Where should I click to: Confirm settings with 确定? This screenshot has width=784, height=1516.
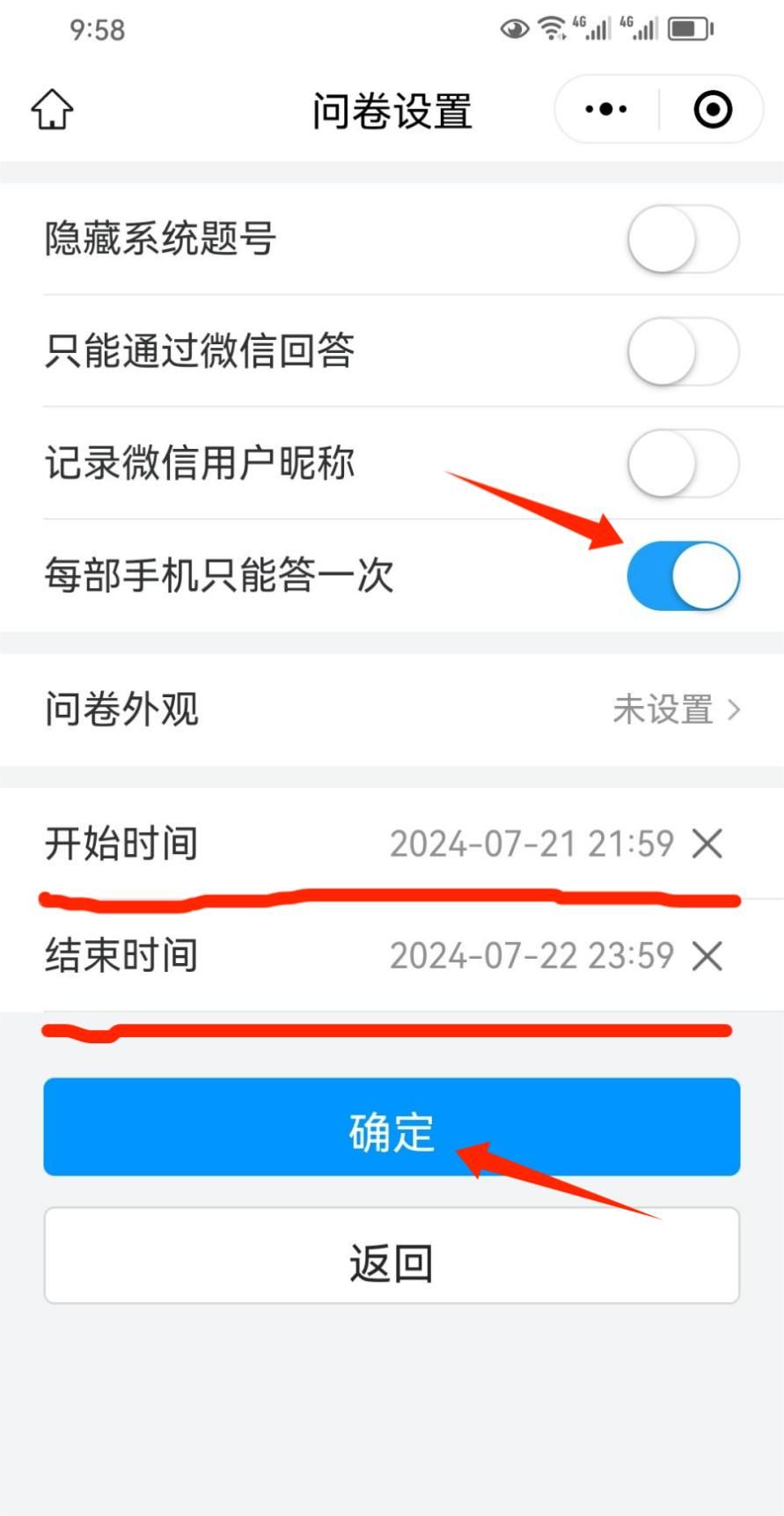tap(392, 1127)
